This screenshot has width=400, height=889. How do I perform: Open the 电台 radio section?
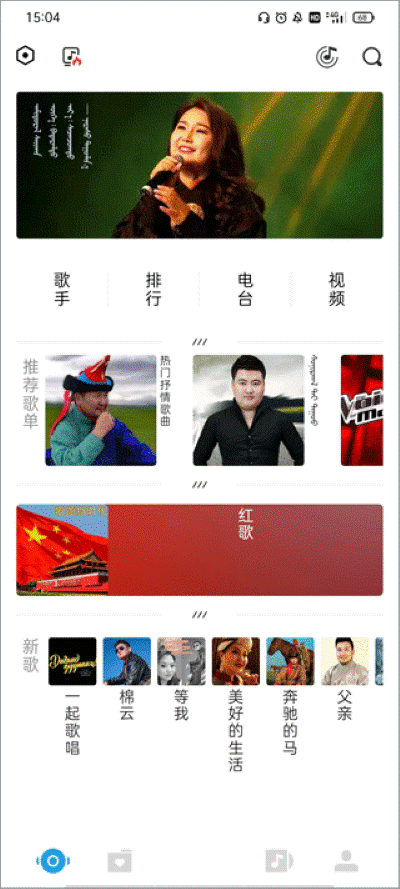pos(245,289)
